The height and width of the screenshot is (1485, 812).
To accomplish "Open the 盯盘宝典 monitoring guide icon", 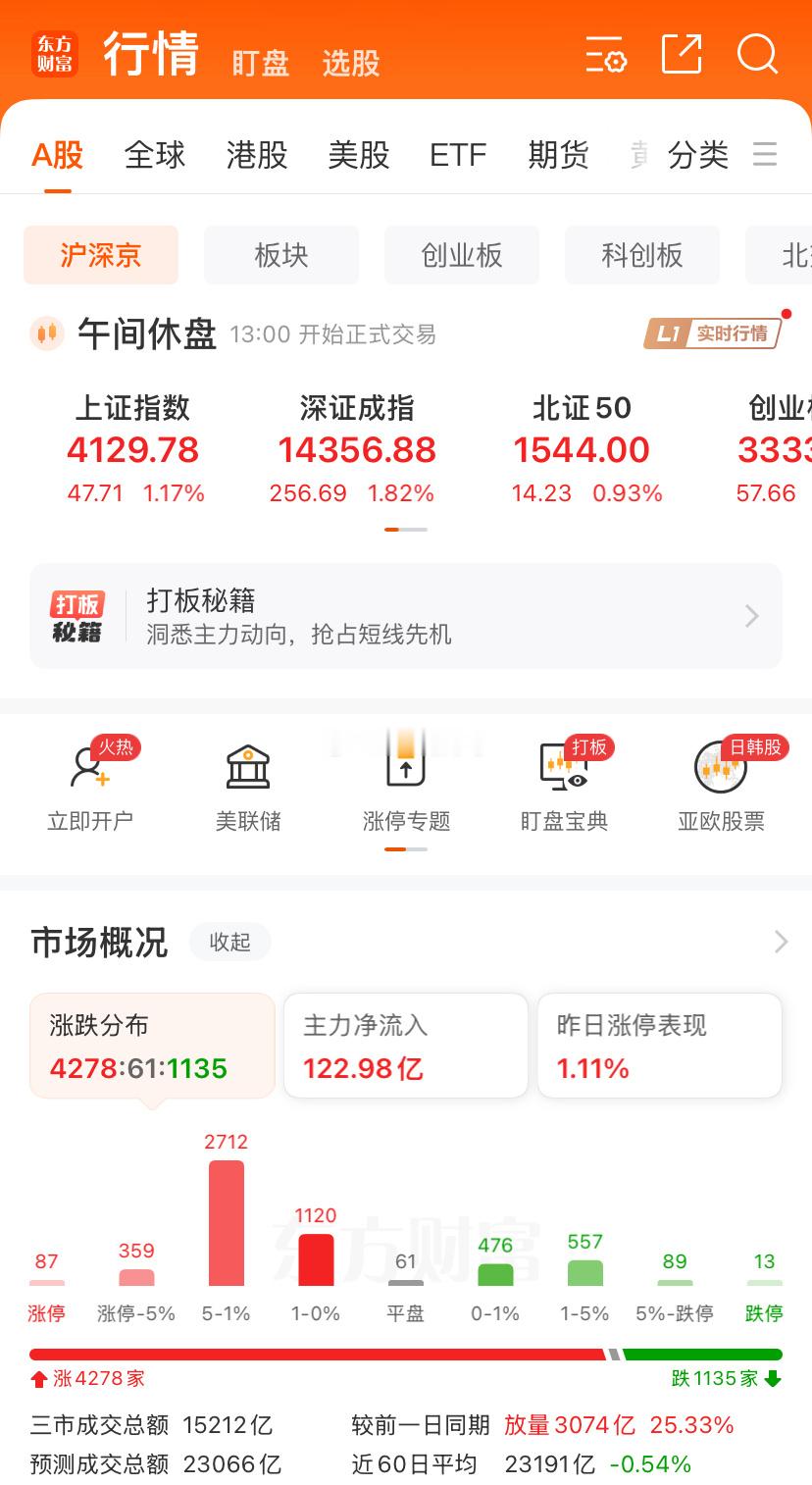I will click(x=562, y=781).
